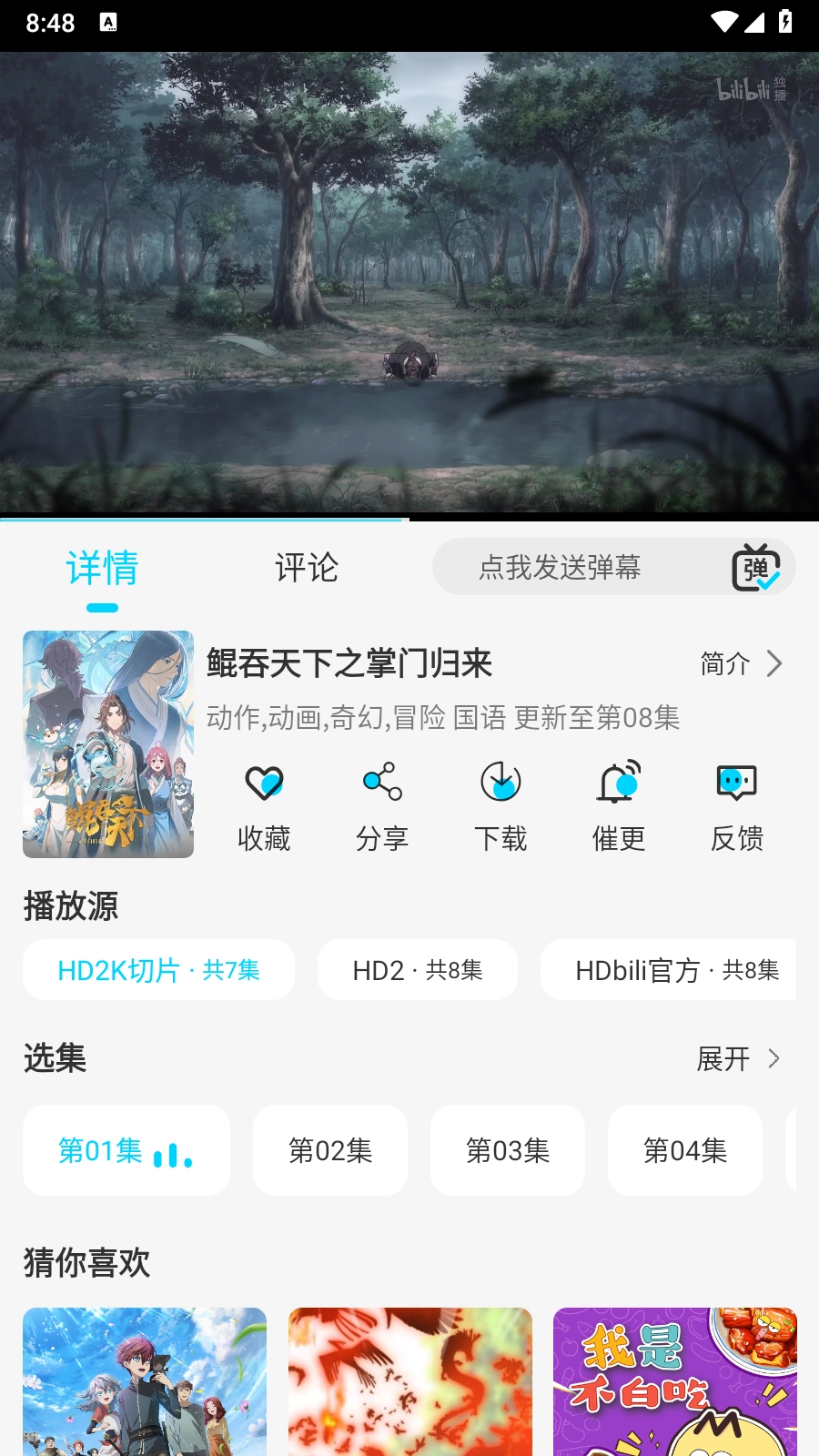Switch source to HD2 · 共8集
Image resolution: width=819 pixels, height=1456 pixels.
pyautogui.click(x=418, y=970)
